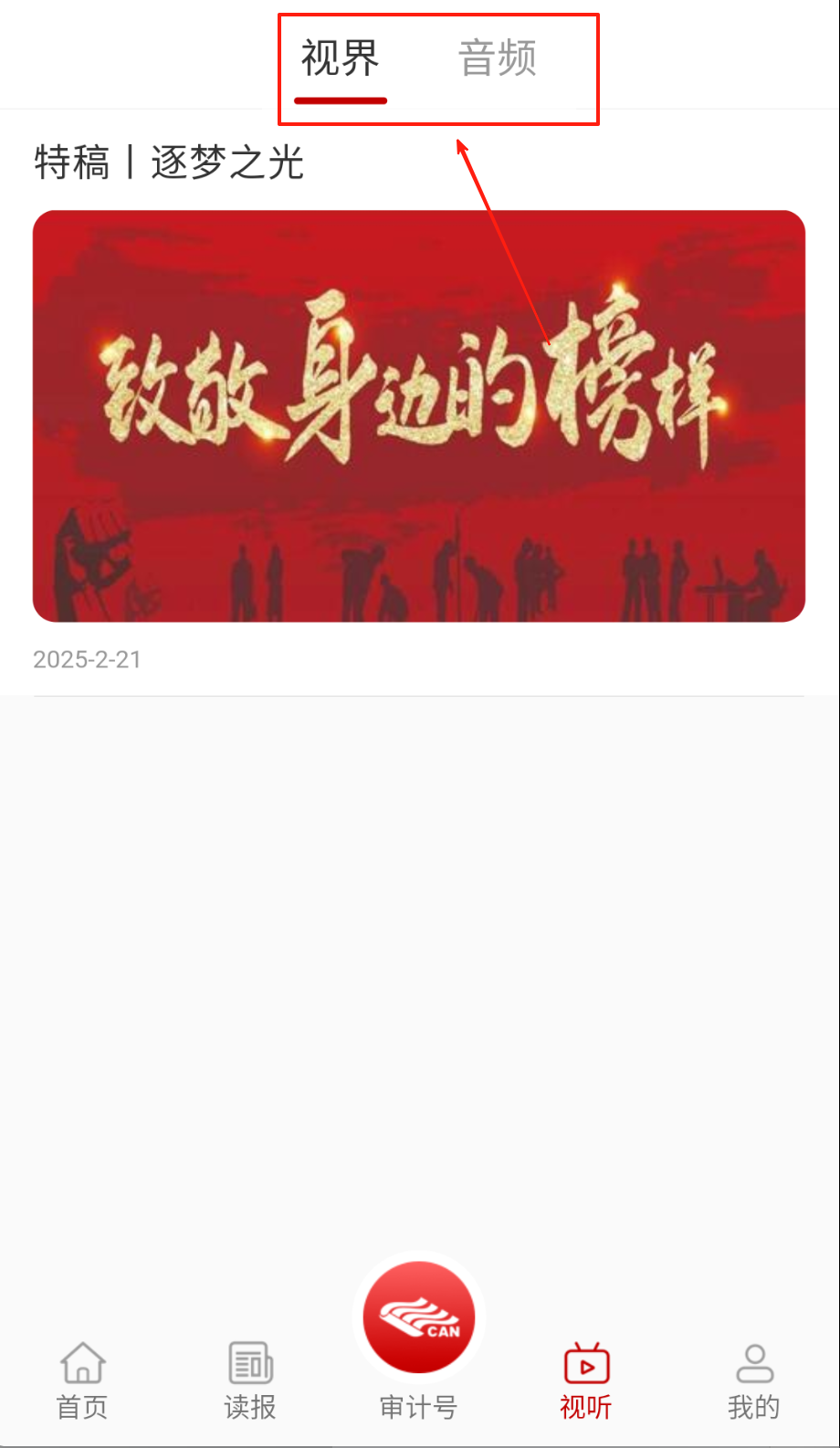Select the 视界 top tab
The height and width of the screenshot is (1448, 840).
click(341, 58)
